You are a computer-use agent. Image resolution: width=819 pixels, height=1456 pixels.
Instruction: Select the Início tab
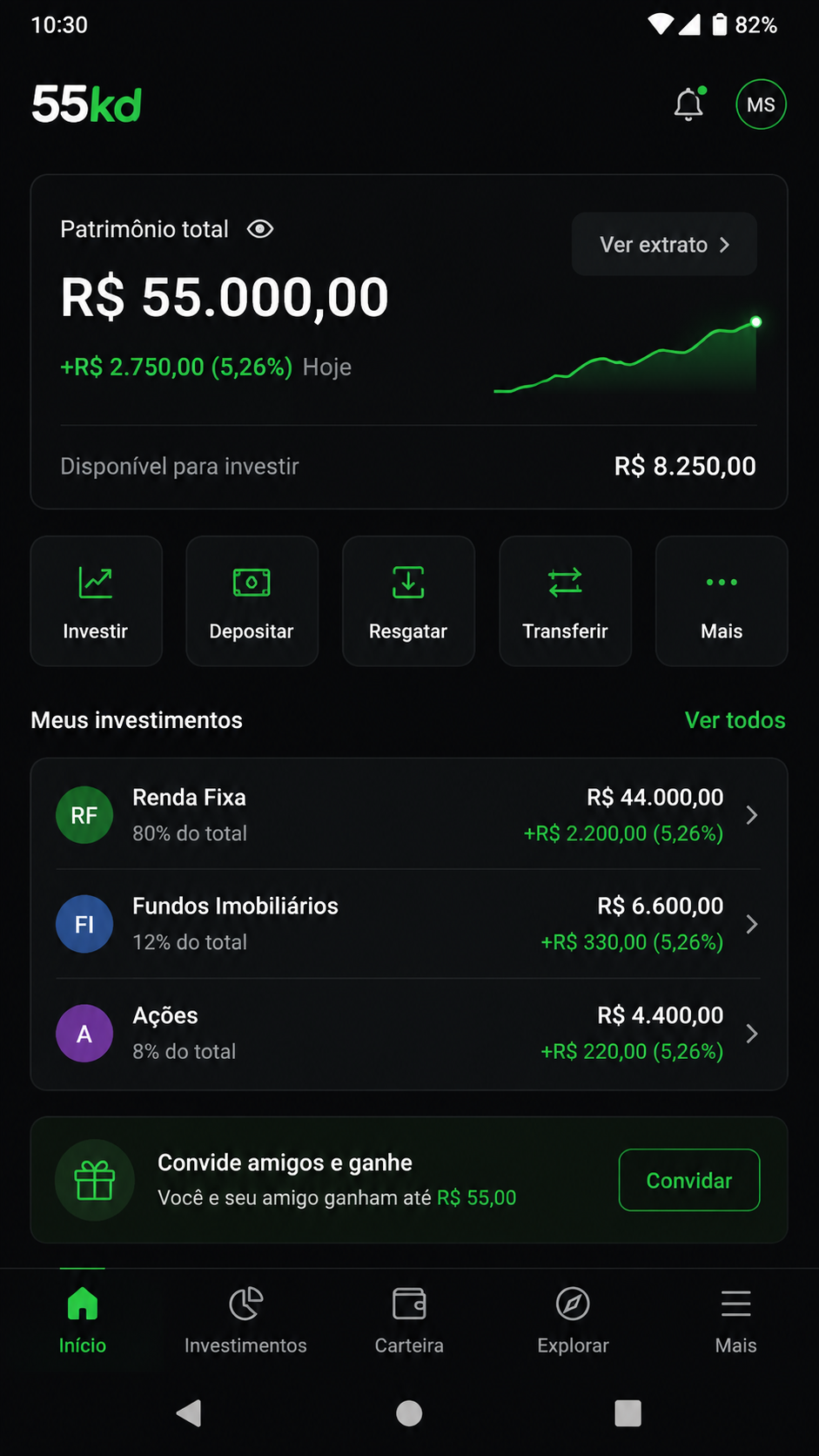pyautogui.click(x=83, y=1321)
